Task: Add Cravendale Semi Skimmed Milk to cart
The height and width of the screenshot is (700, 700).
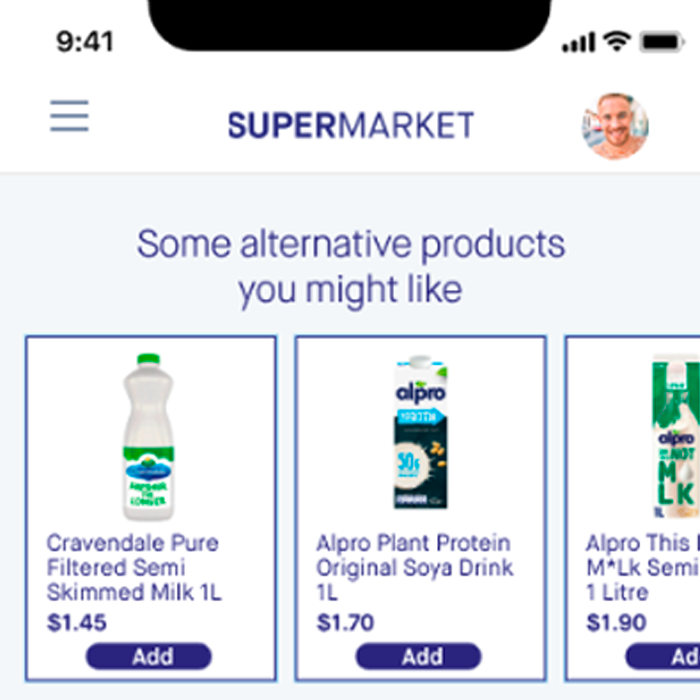Action: 149,656
